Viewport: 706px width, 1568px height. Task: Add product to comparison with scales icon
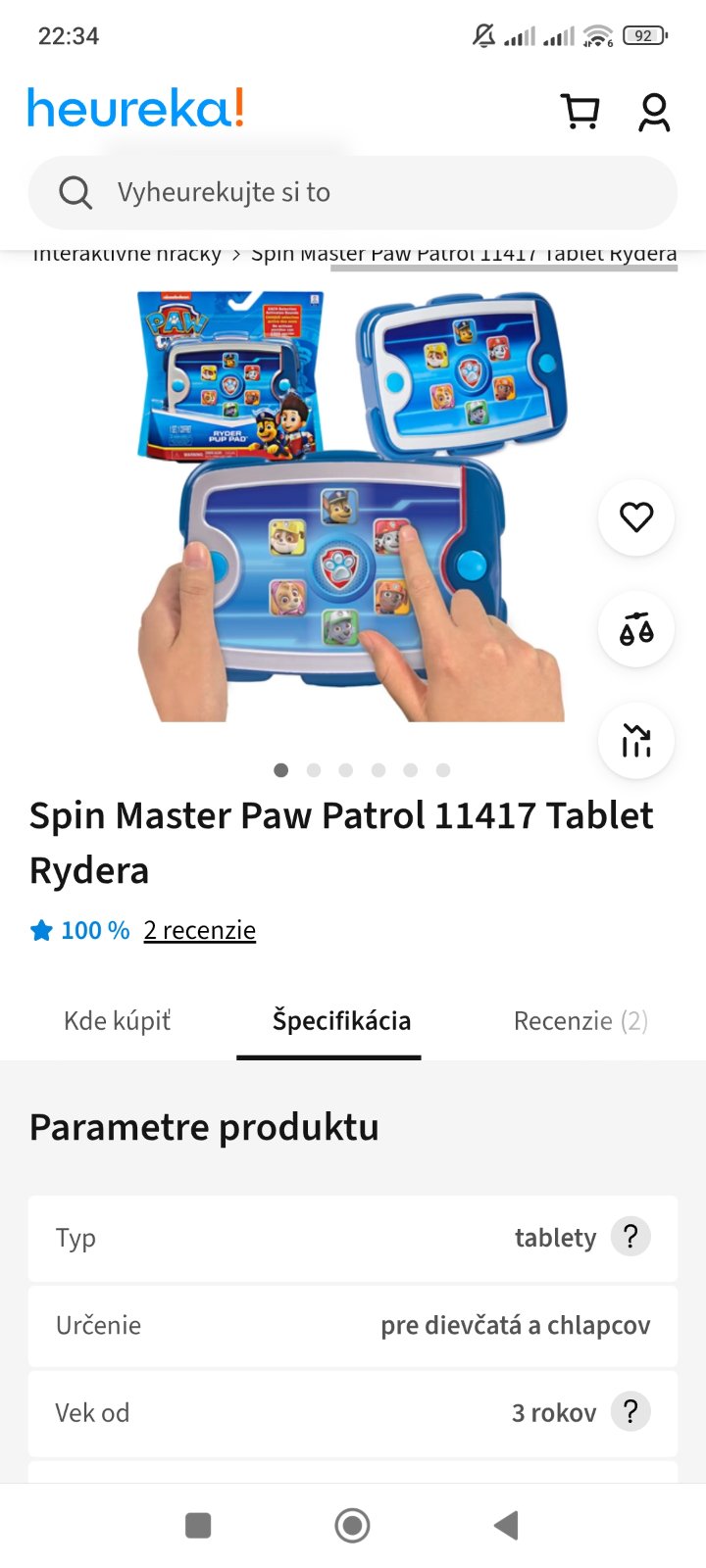click(x=636, y=629)
